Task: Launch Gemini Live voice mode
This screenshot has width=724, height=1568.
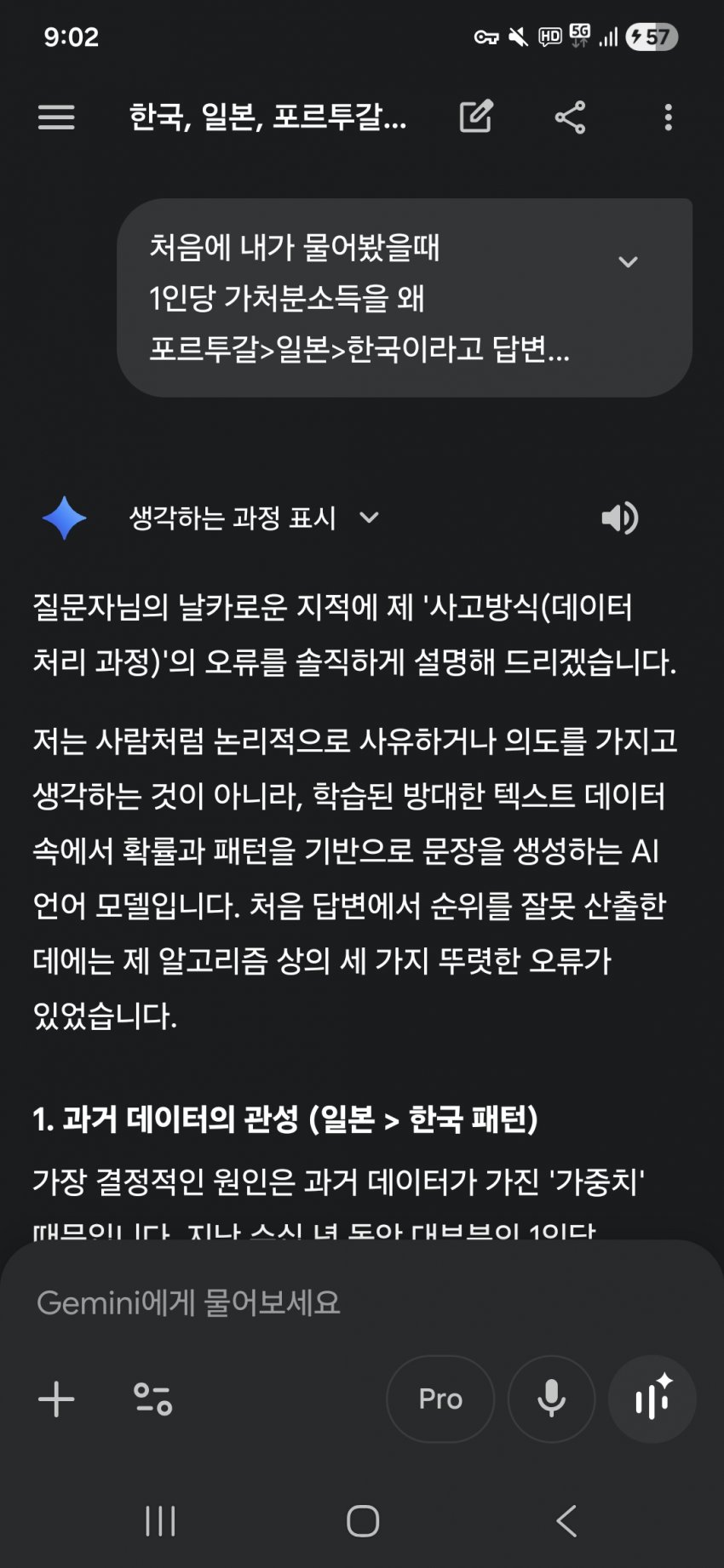Action: click(652, 1399)
